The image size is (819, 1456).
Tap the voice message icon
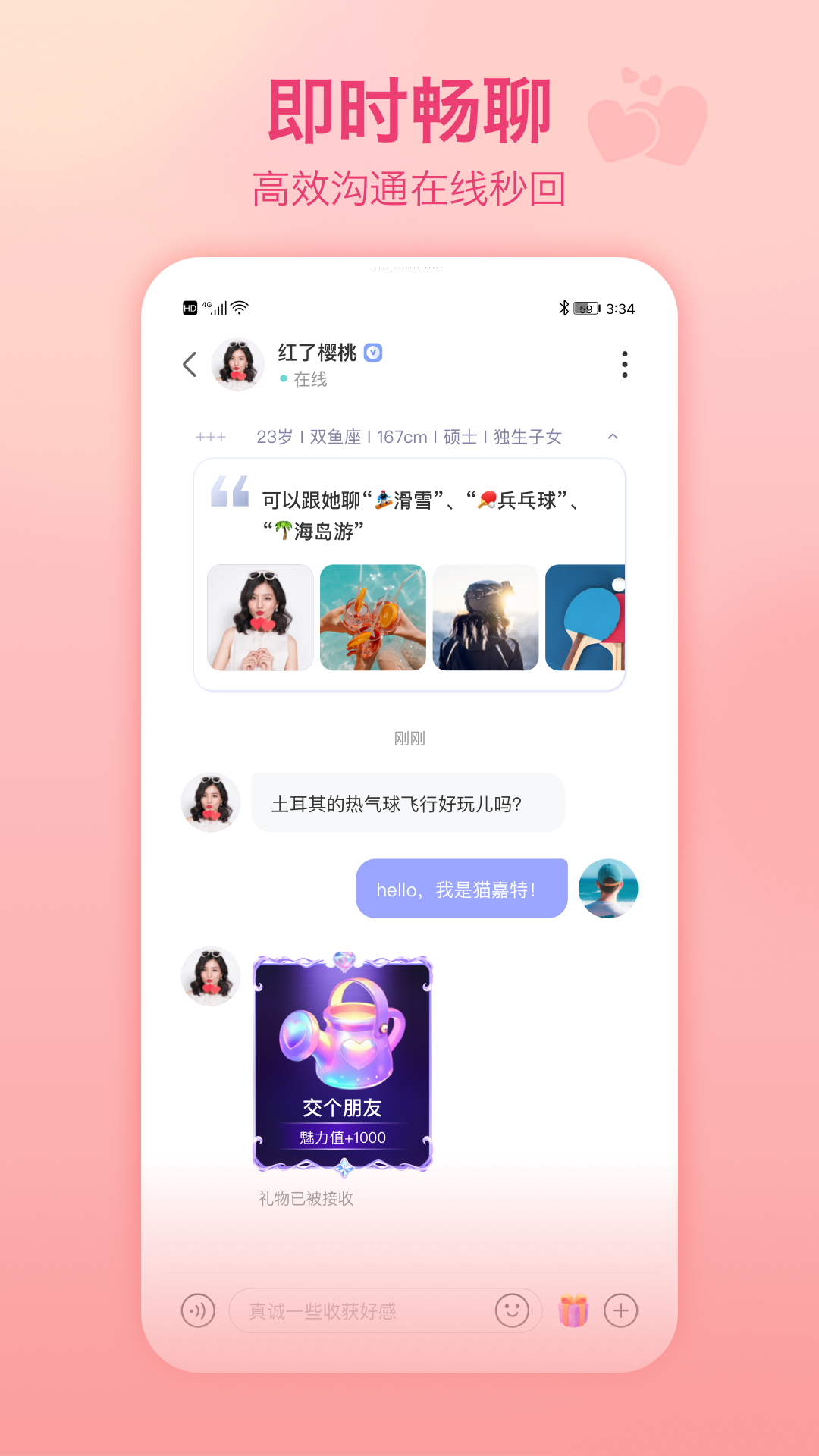[198, 1310]
